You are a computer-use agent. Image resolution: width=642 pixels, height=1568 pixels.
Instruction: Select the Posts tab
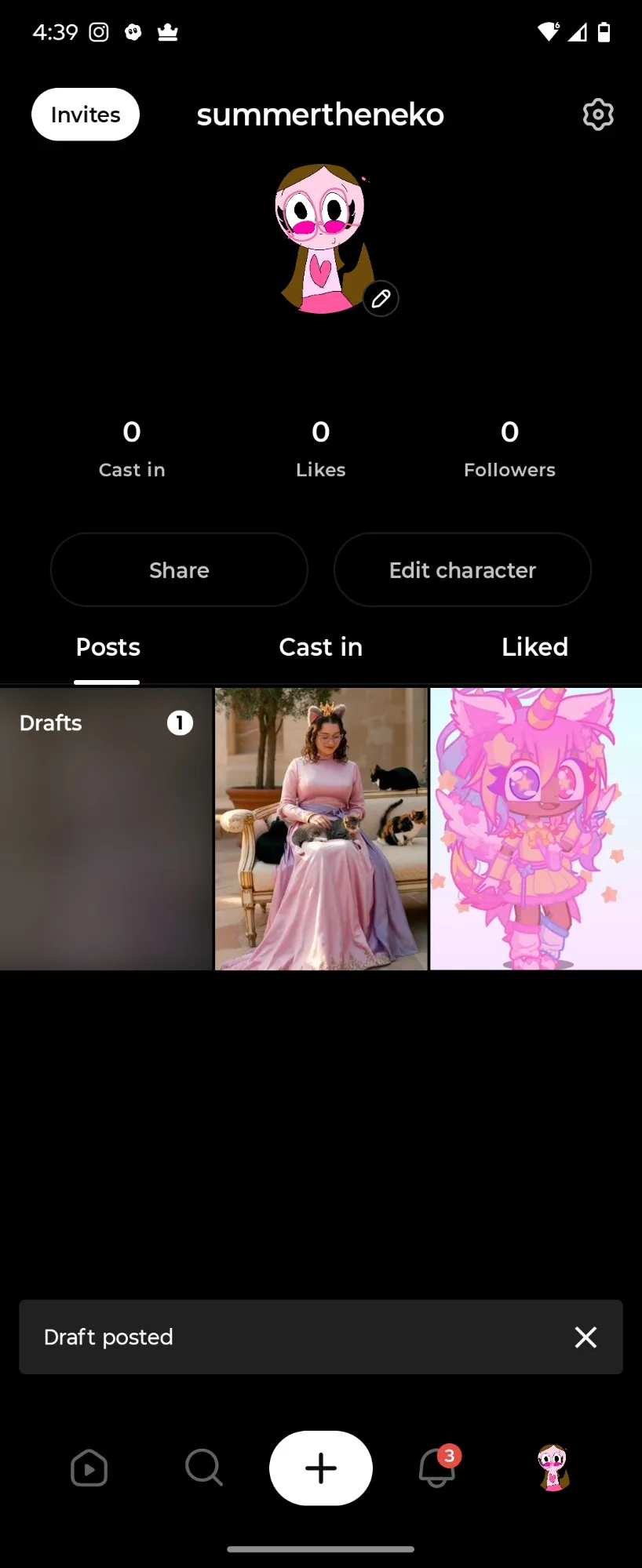108,647
